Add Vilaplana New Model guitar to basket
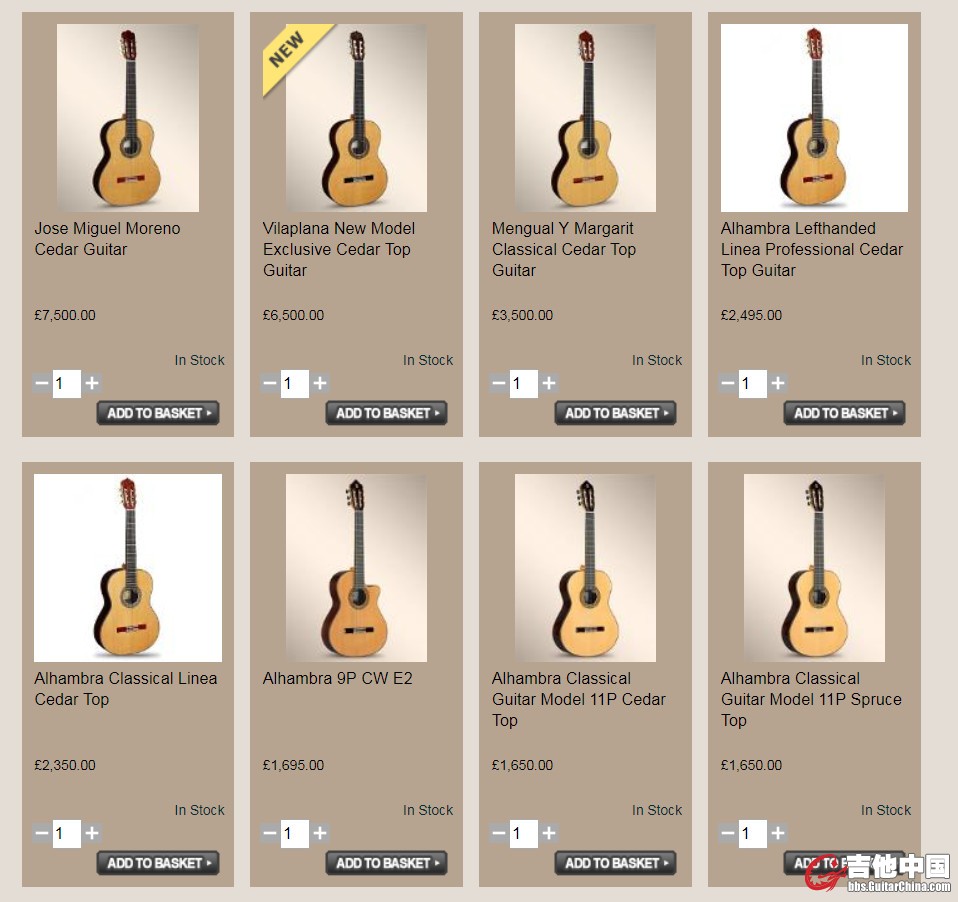The image size is (958, 902). pyautogui.click(x=386, y=413)
